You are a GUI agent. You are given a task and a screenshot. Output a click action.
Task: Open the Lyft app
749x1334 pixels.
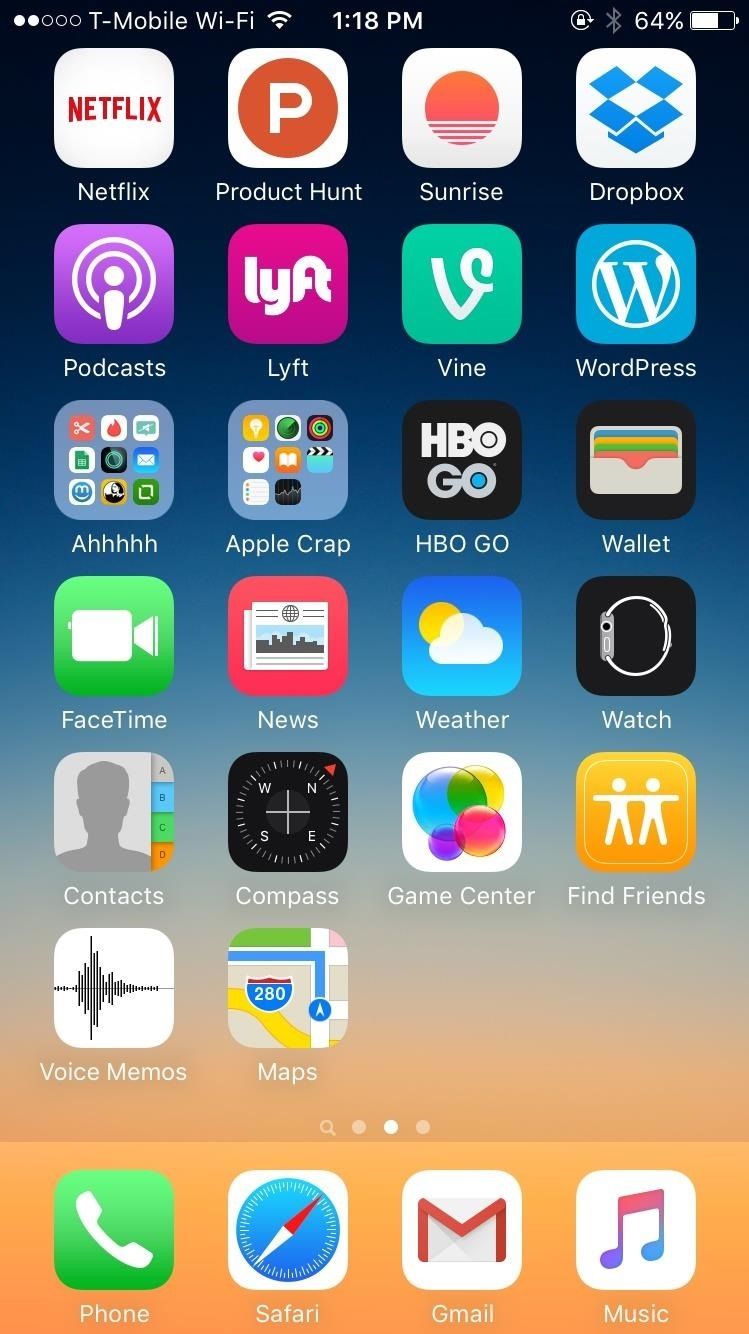coord(287,284)
